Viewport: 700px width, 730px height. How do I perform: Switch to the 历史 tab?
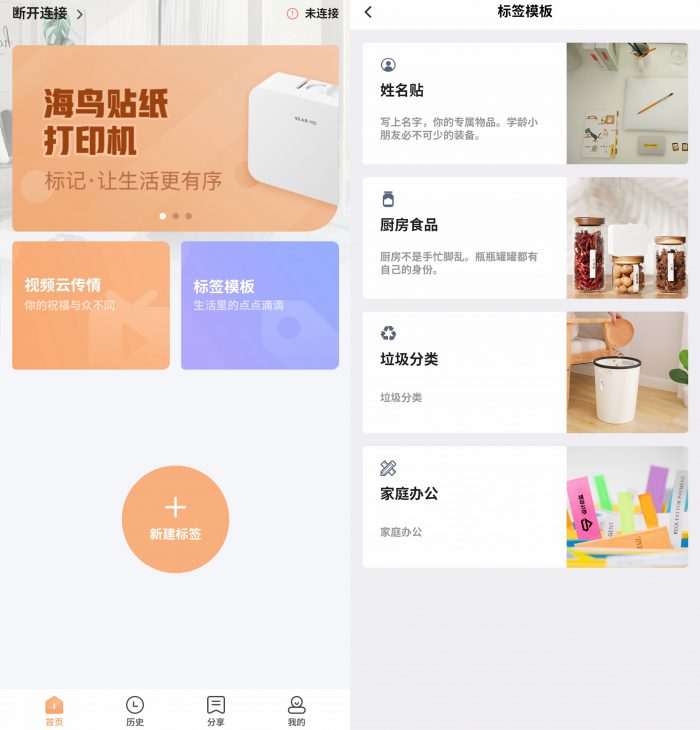click(135, 711)
